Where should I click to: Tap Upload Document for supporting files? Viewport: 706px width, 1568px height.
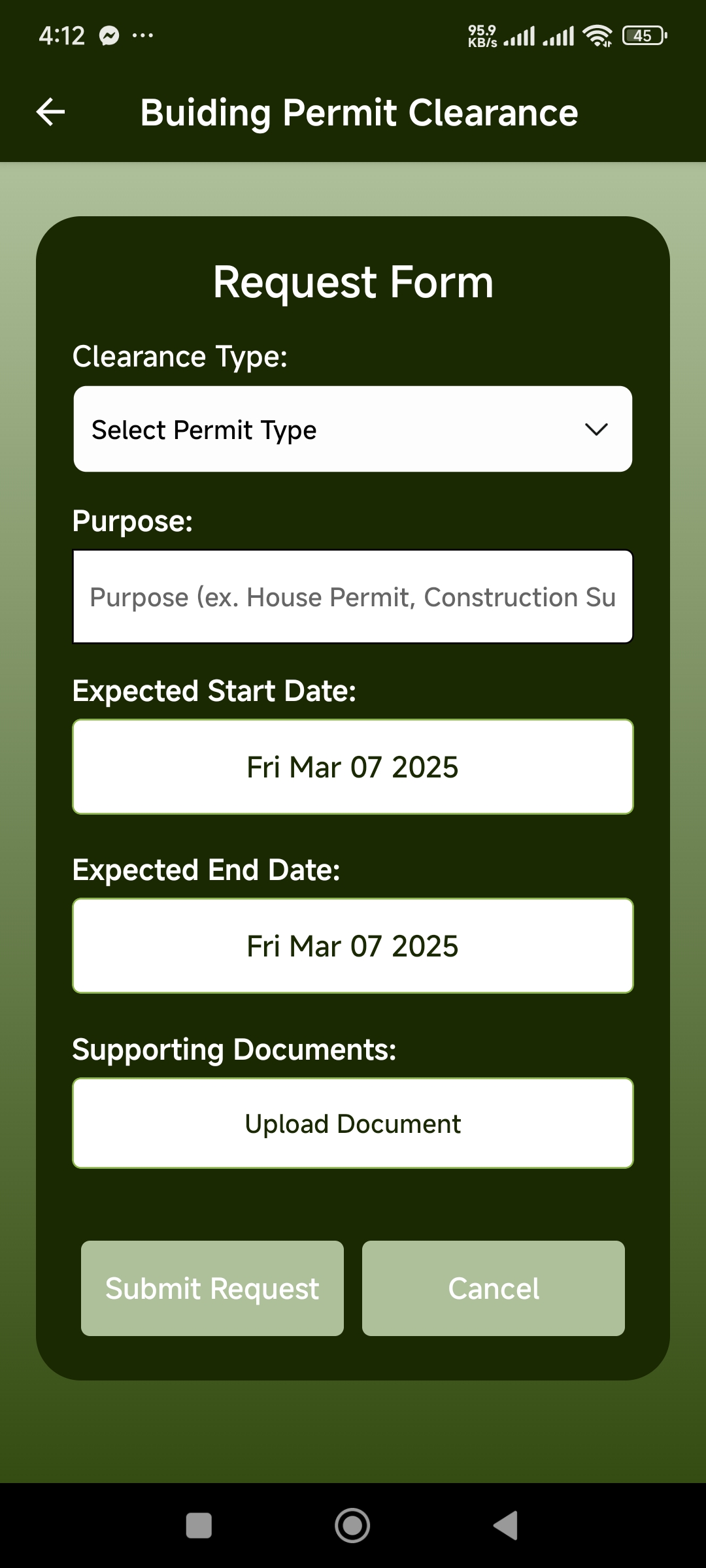click(353, 1124)
